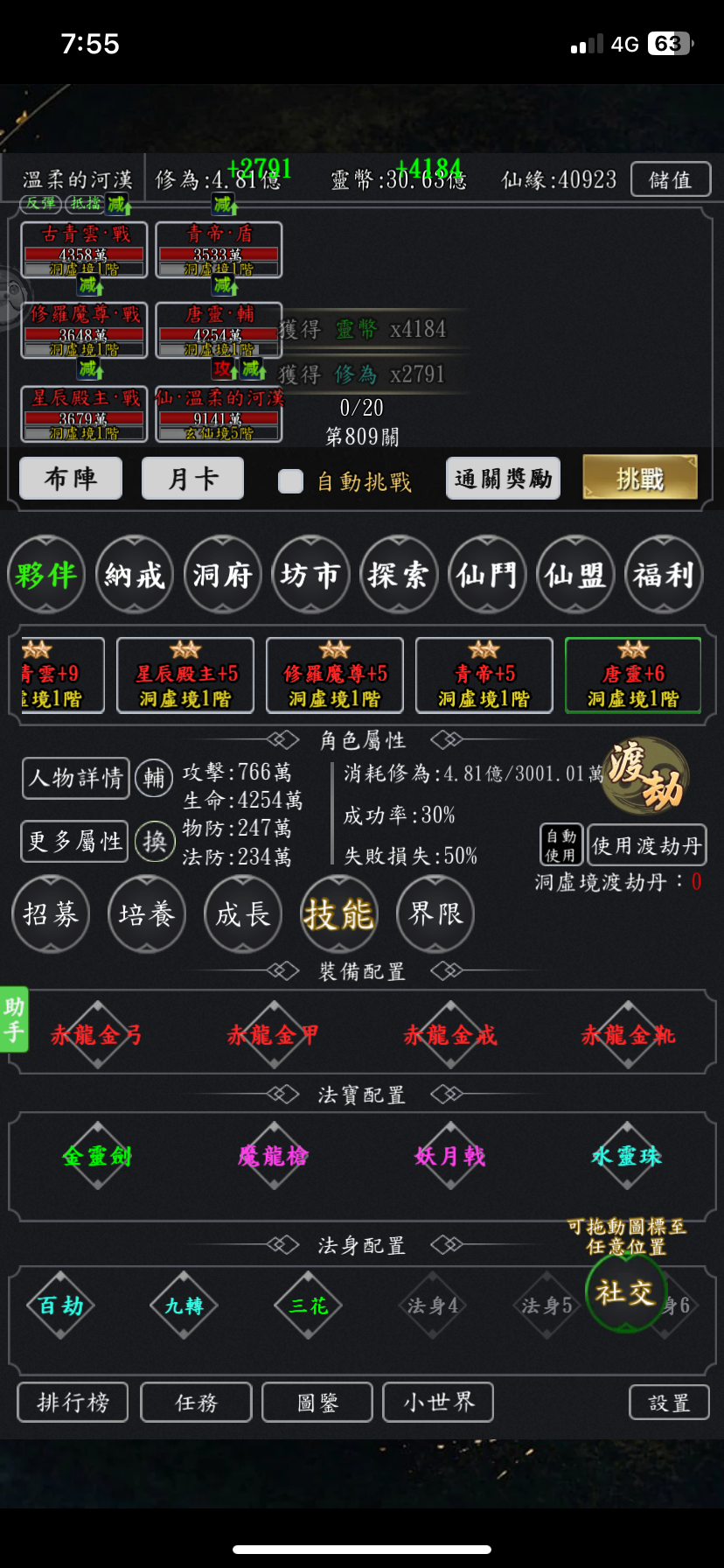View 通關獎勵 stage rewards
724x1568 pixels.
coord(503,479)
